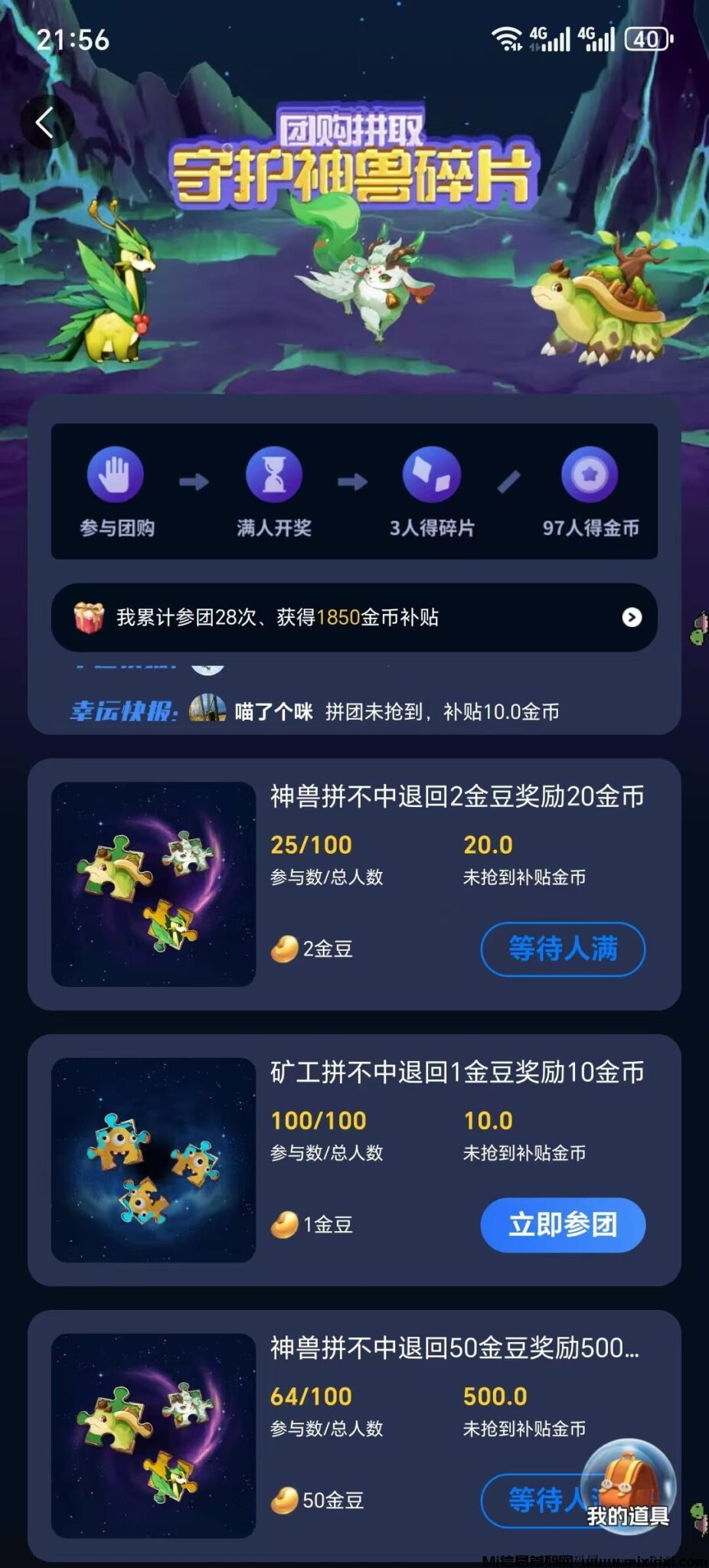Open the first card's puzzle fragment image
Screen dimensions: 709x1568
click(152, 880)
